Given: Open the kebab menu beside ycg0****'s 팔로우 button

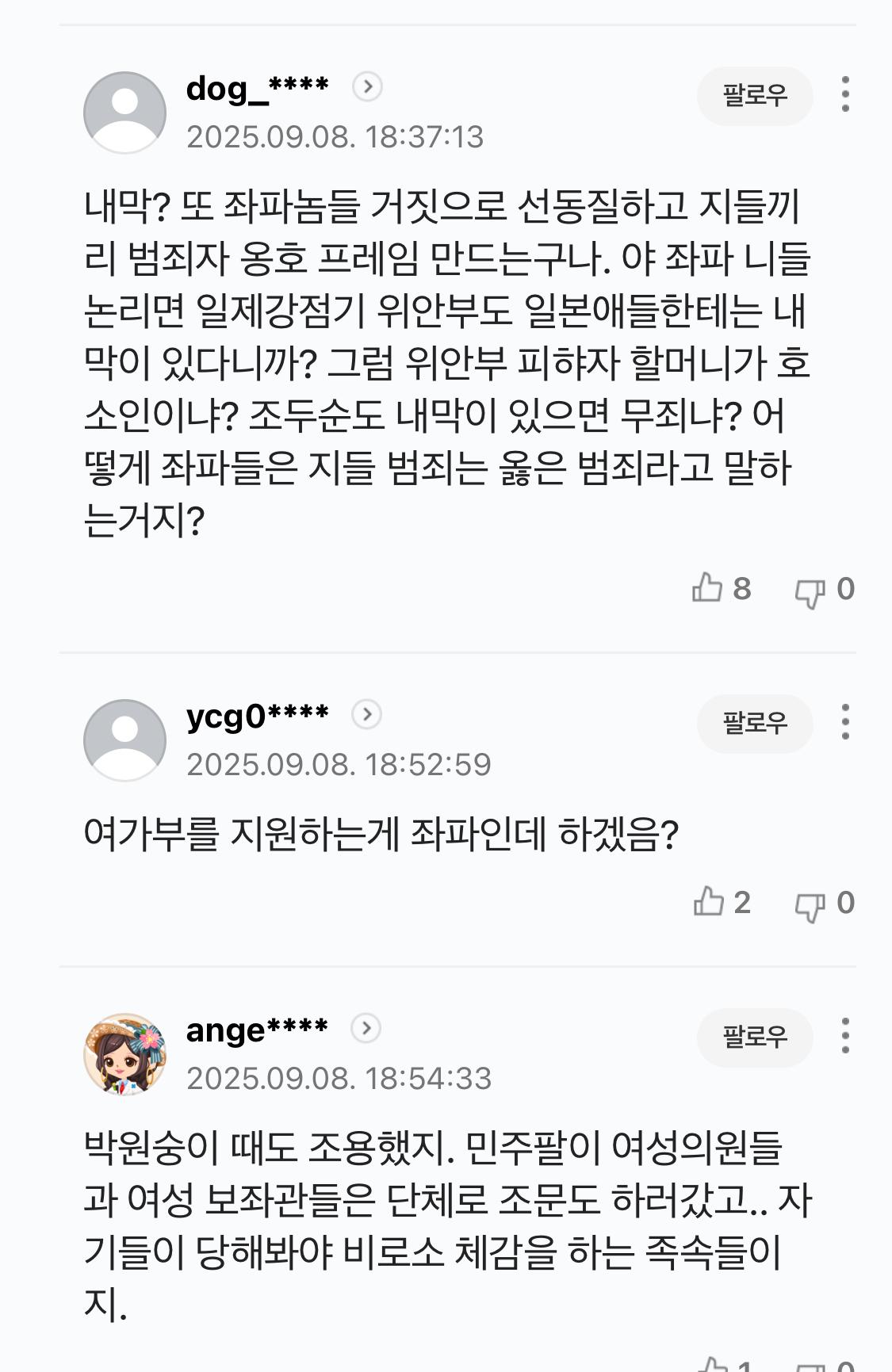Looking at the screenshot, I should (x=848, y=723).
